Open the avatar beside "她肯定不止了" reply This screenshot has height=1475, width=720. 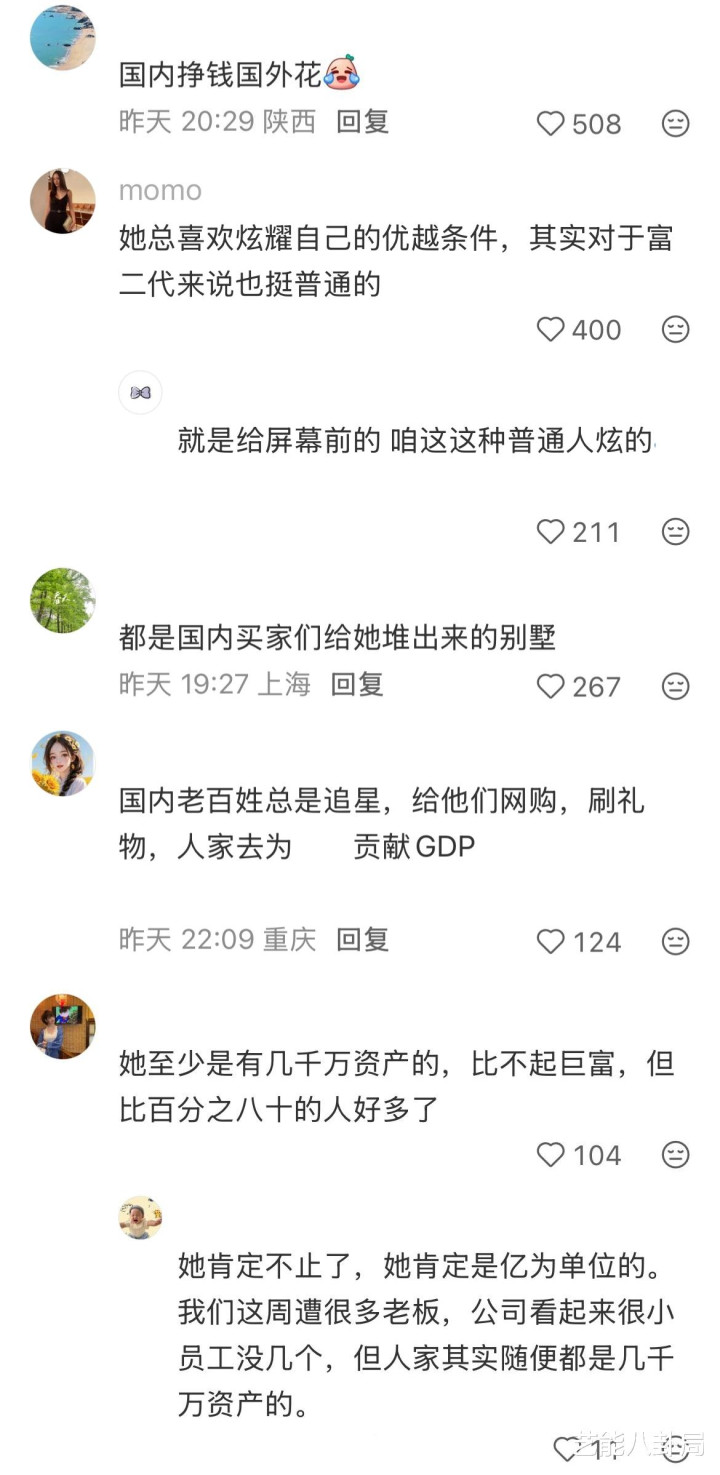click(x=140, y=1218)
